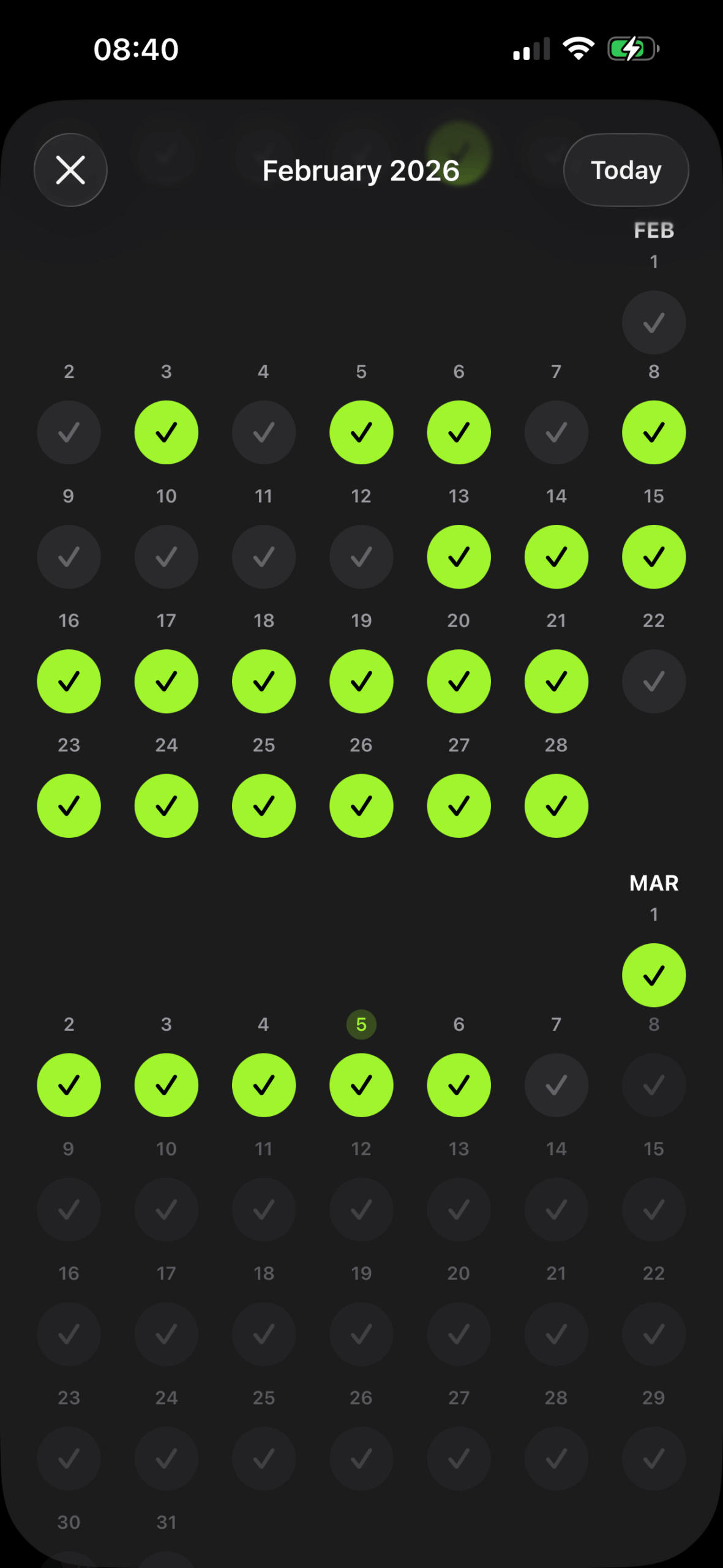Toggle off February 19 checkmark
This screenshot has width=723, height=1568.
tap(361, 681)
